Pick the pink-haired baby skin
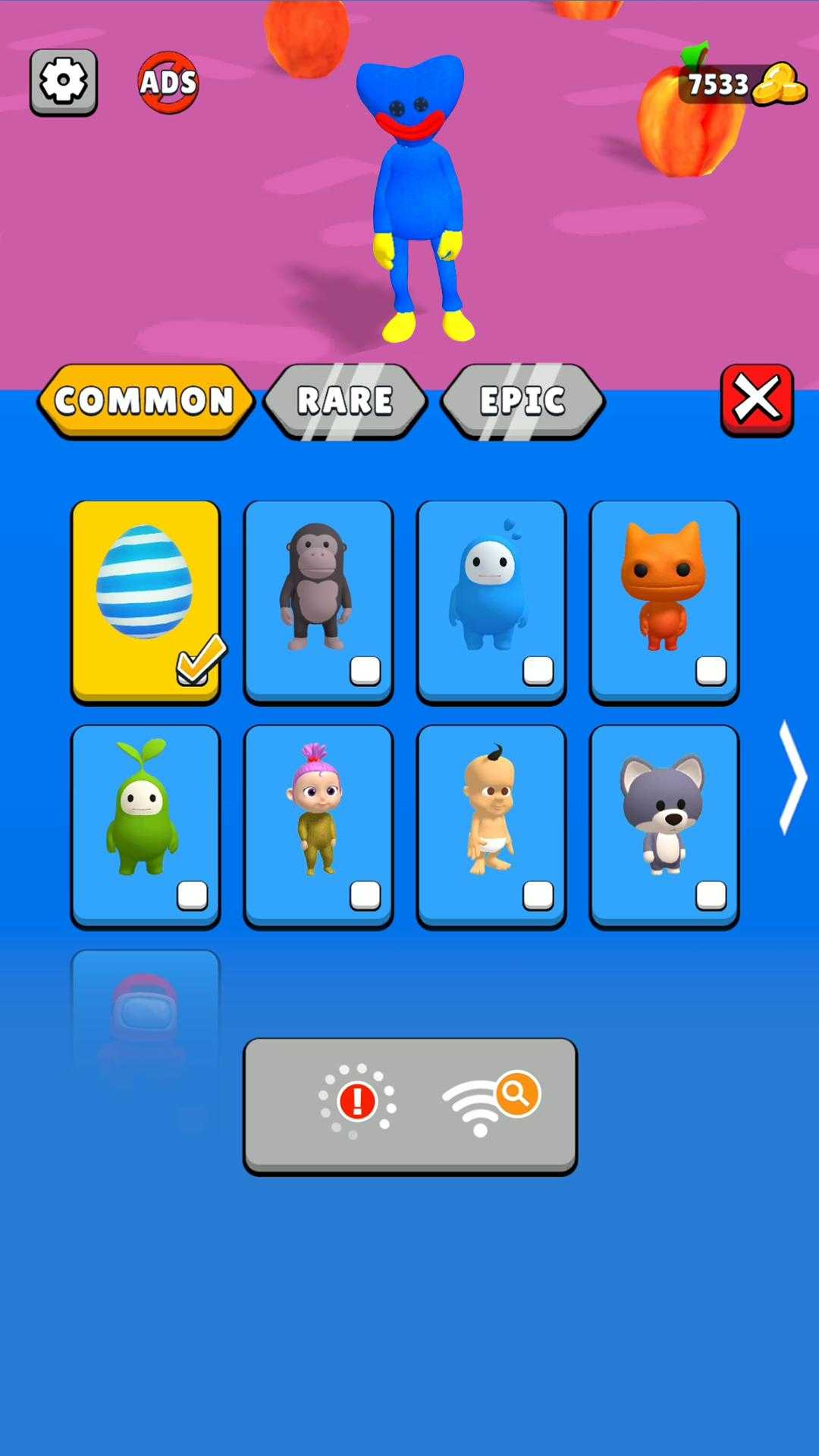The height and width of the screenshot is (1456, 819). coord(318,825)
